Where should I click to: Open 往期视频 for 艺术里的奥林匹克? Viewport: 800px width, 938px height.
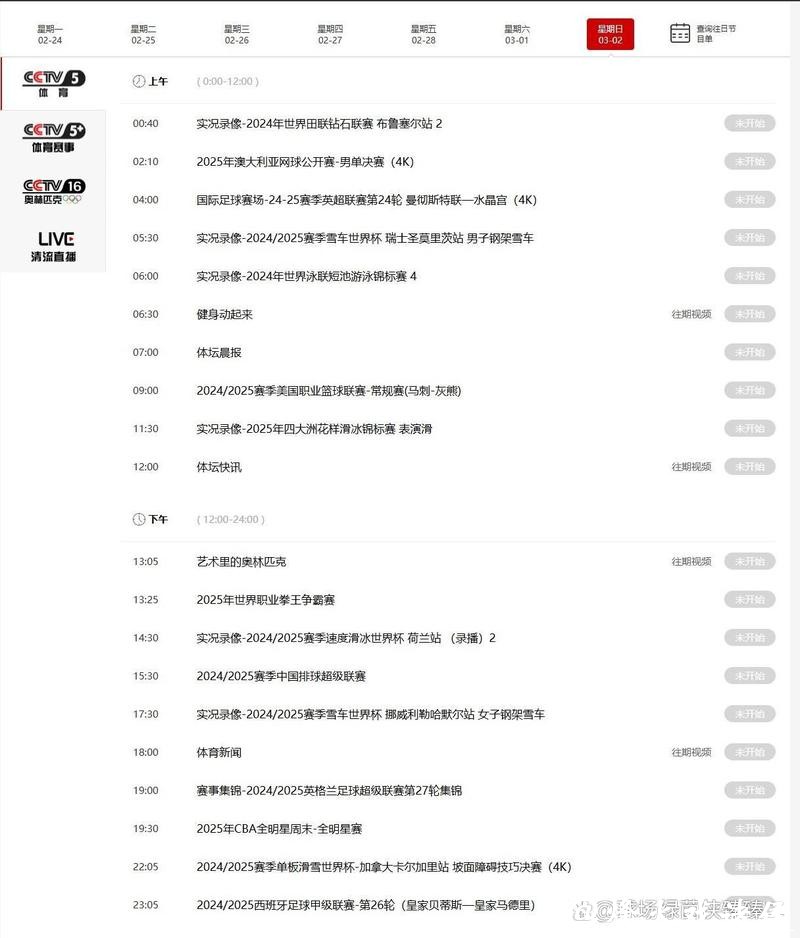pos(691,562)
